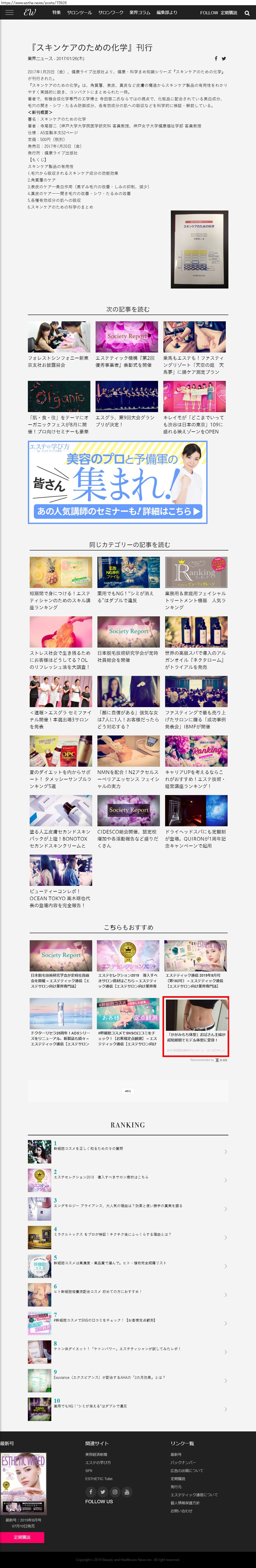Viewport: 256px width, 1568px height.
Task: Share the article on Facebook
Action: point(216,59)
